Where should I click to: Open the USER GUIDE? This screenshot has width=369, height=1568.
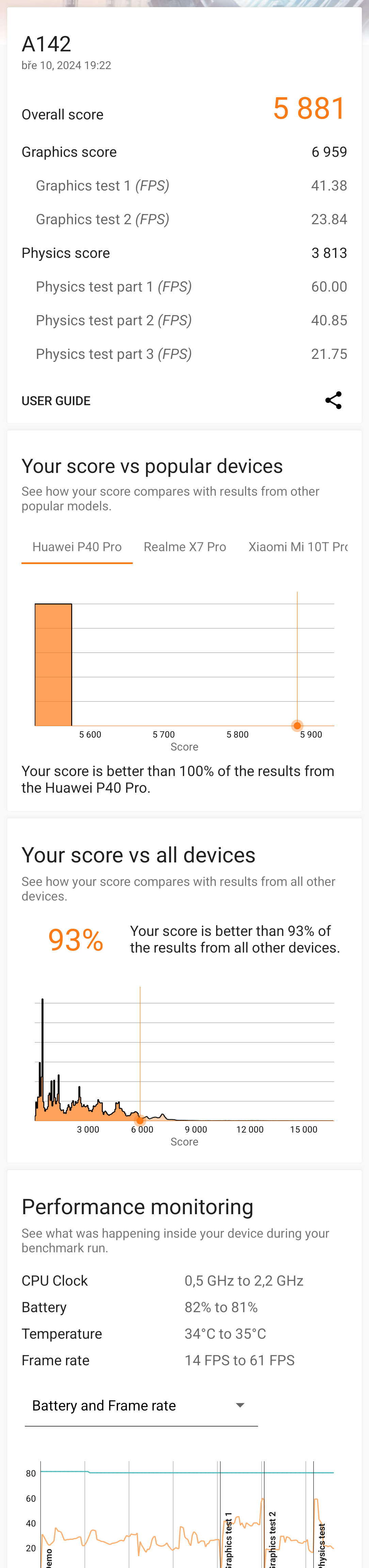tap(56, 401)
